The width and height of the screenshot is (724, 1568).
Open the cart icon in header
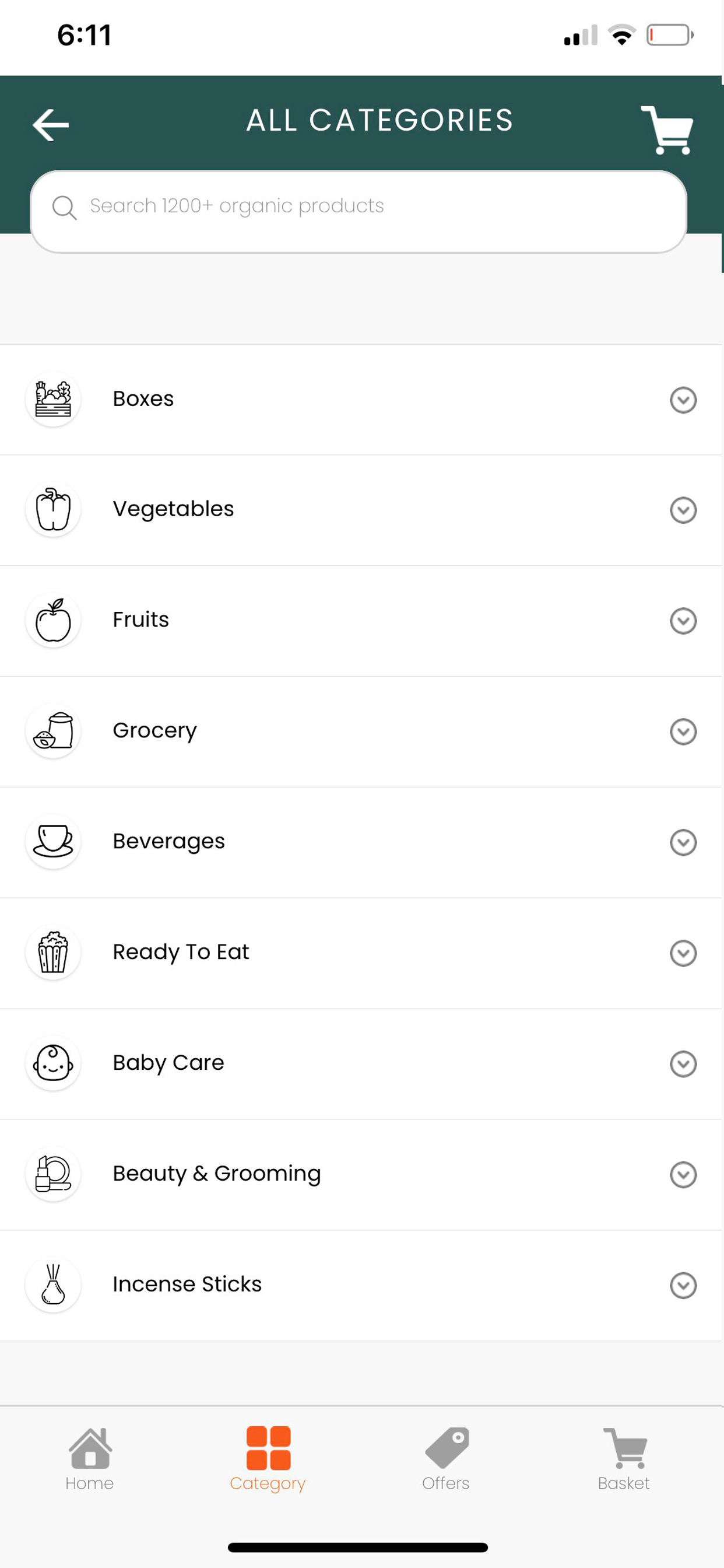667,129
